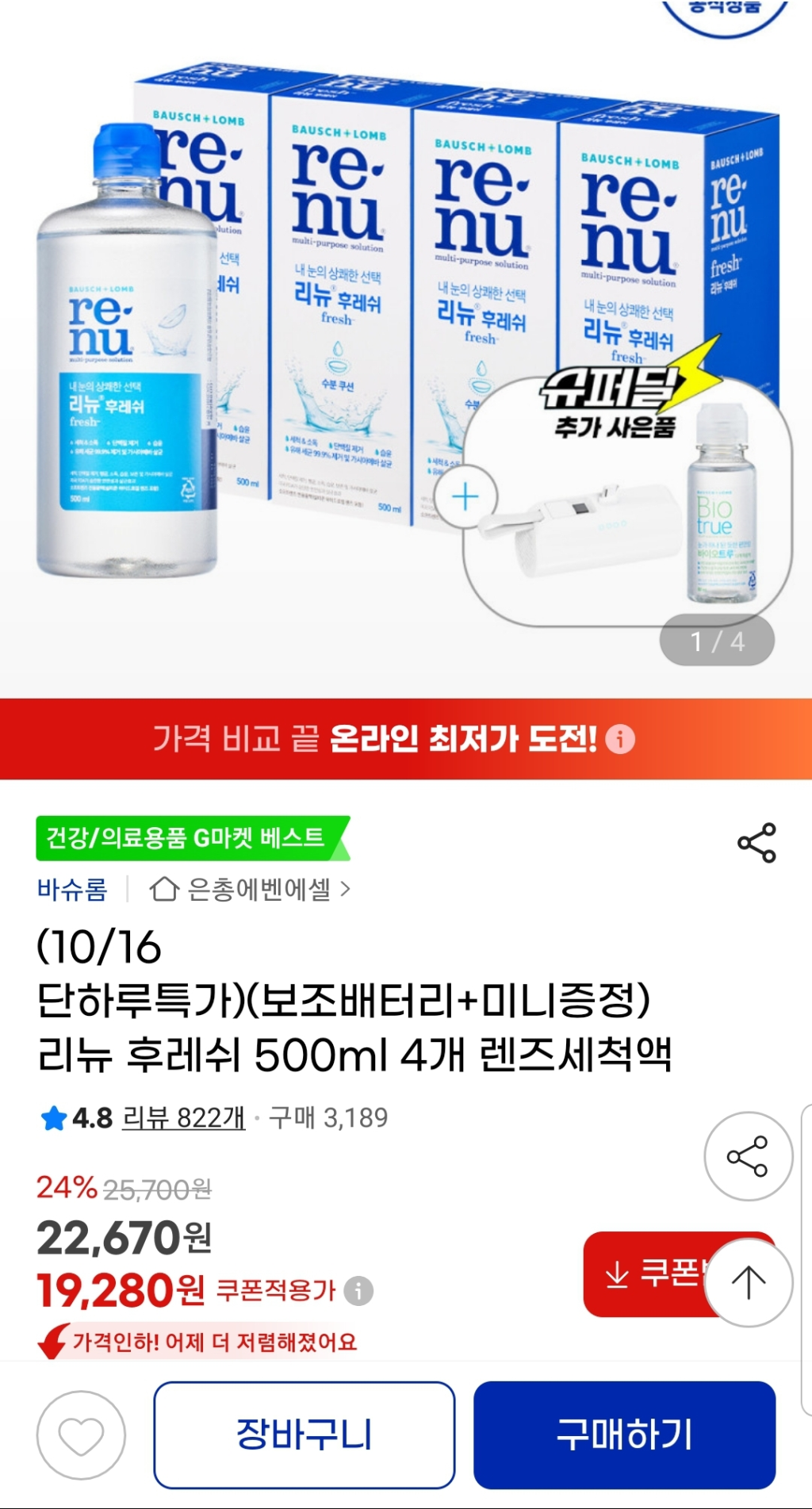The height and width of the screenshot is (1509, 812).
Task: Add product to wishlist with heart
Action: pos(81,1435)
